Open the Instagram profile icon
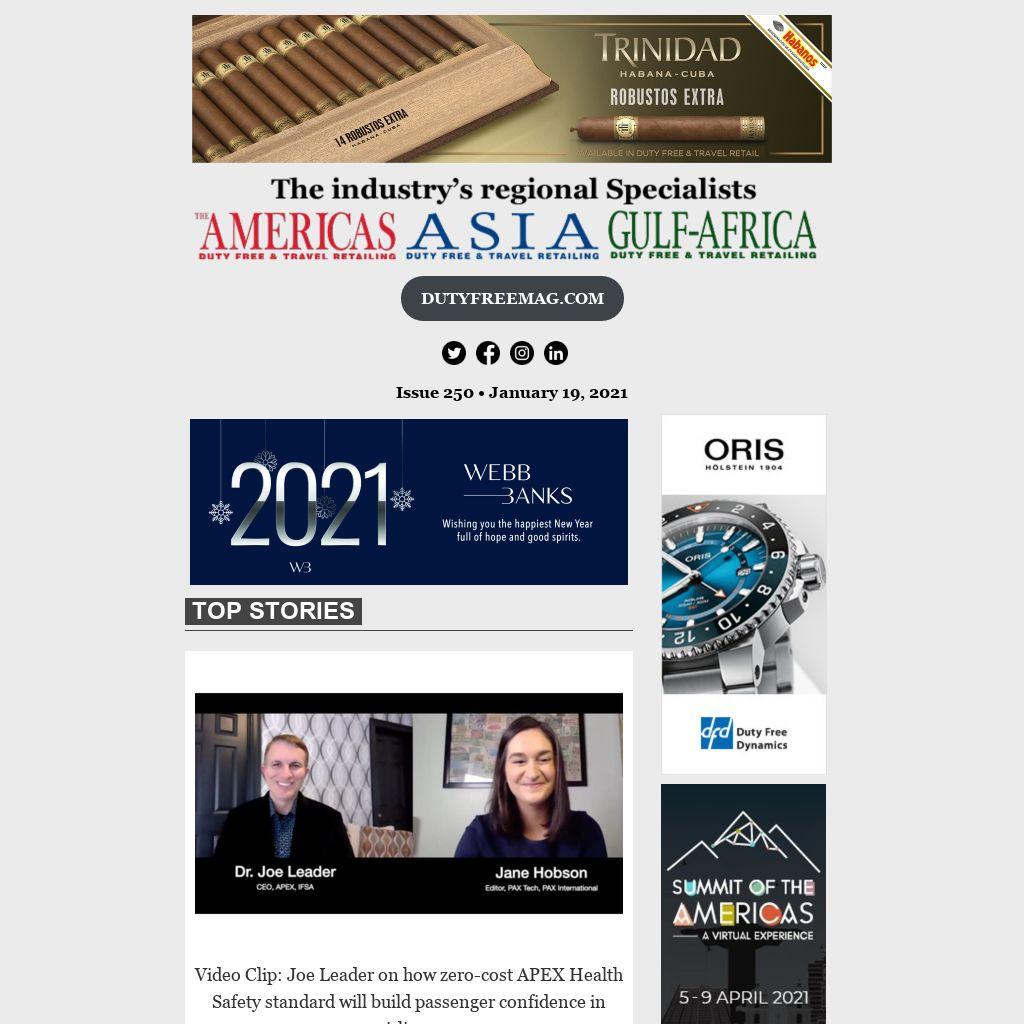The width and height of the screenshot is (1024, 1024). tap(522, 353)
